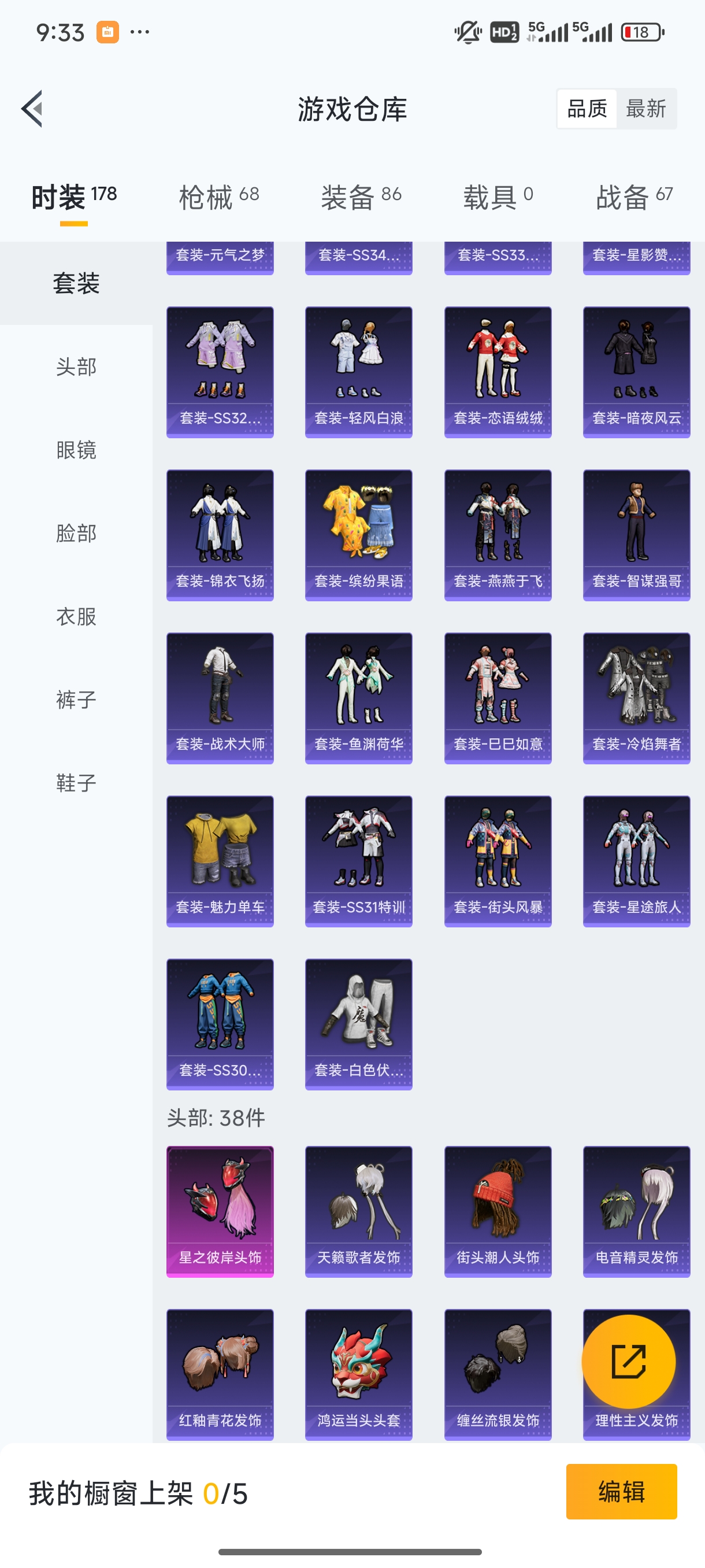The image size is (705, 1568).
Task: Select 头部 in the side category list
Action: (76, 367)
